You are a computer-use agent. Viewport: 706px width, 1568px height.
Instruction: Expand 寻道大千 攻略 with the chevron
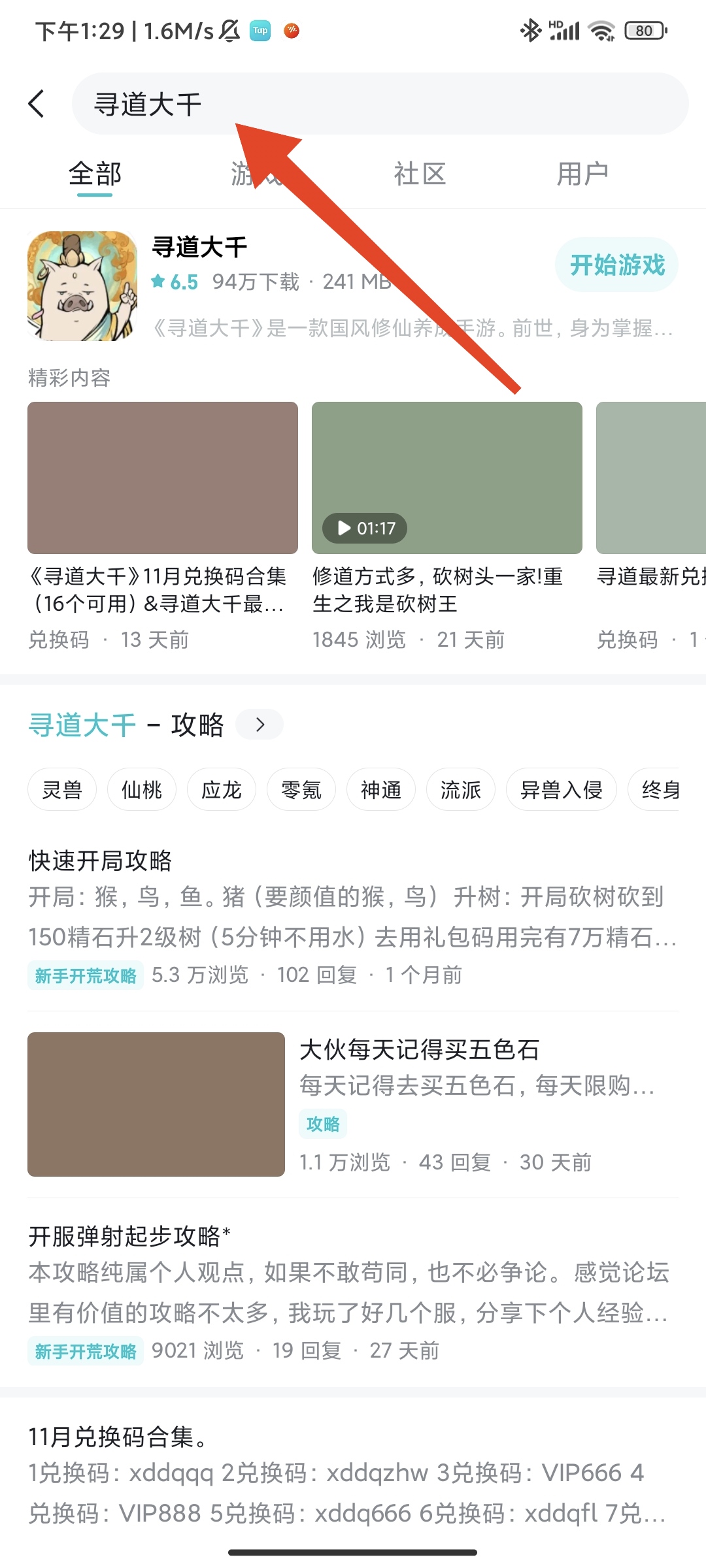[260, 725]
